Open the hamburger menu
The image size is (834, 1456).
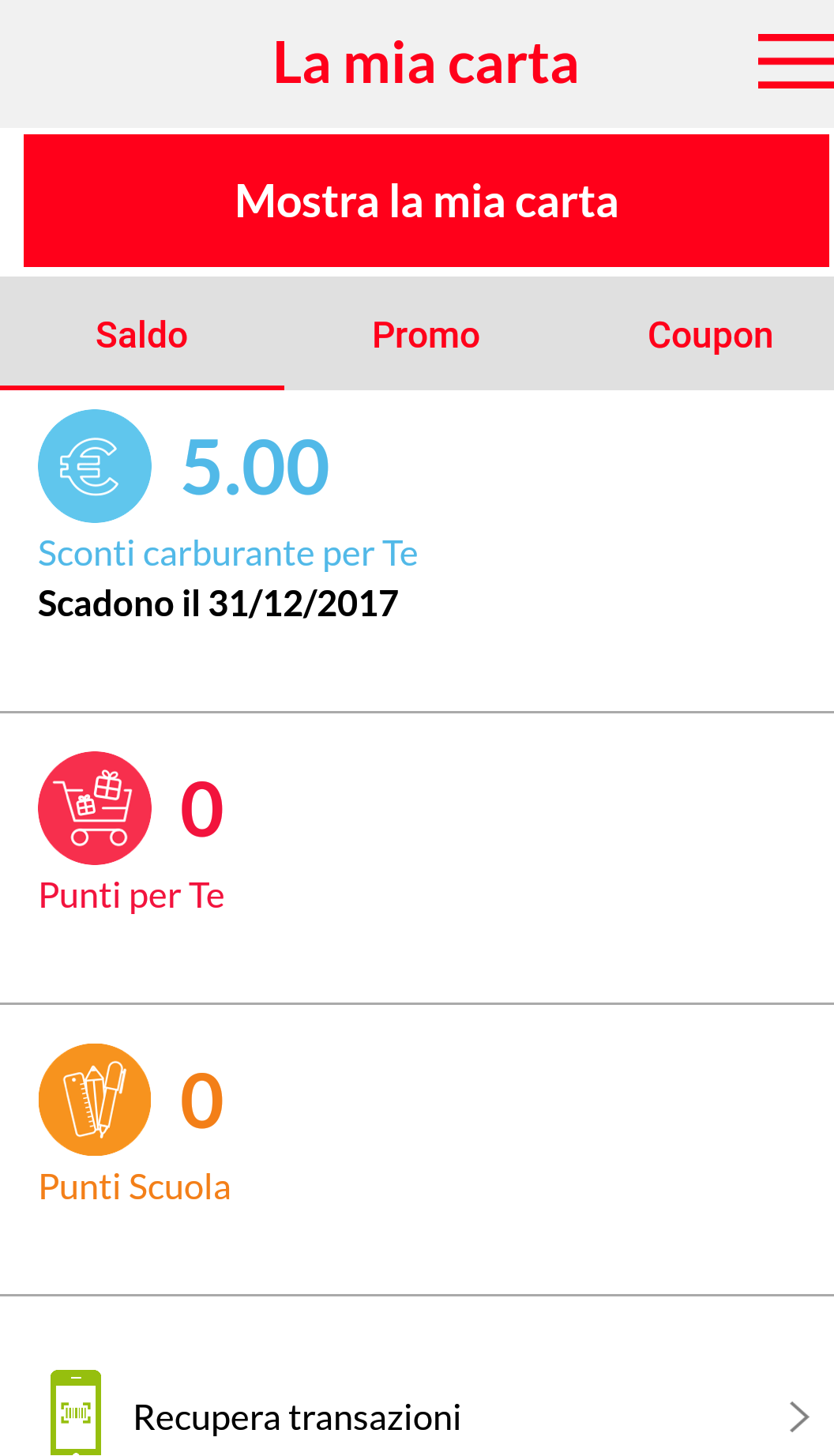(x=795, y=62)
